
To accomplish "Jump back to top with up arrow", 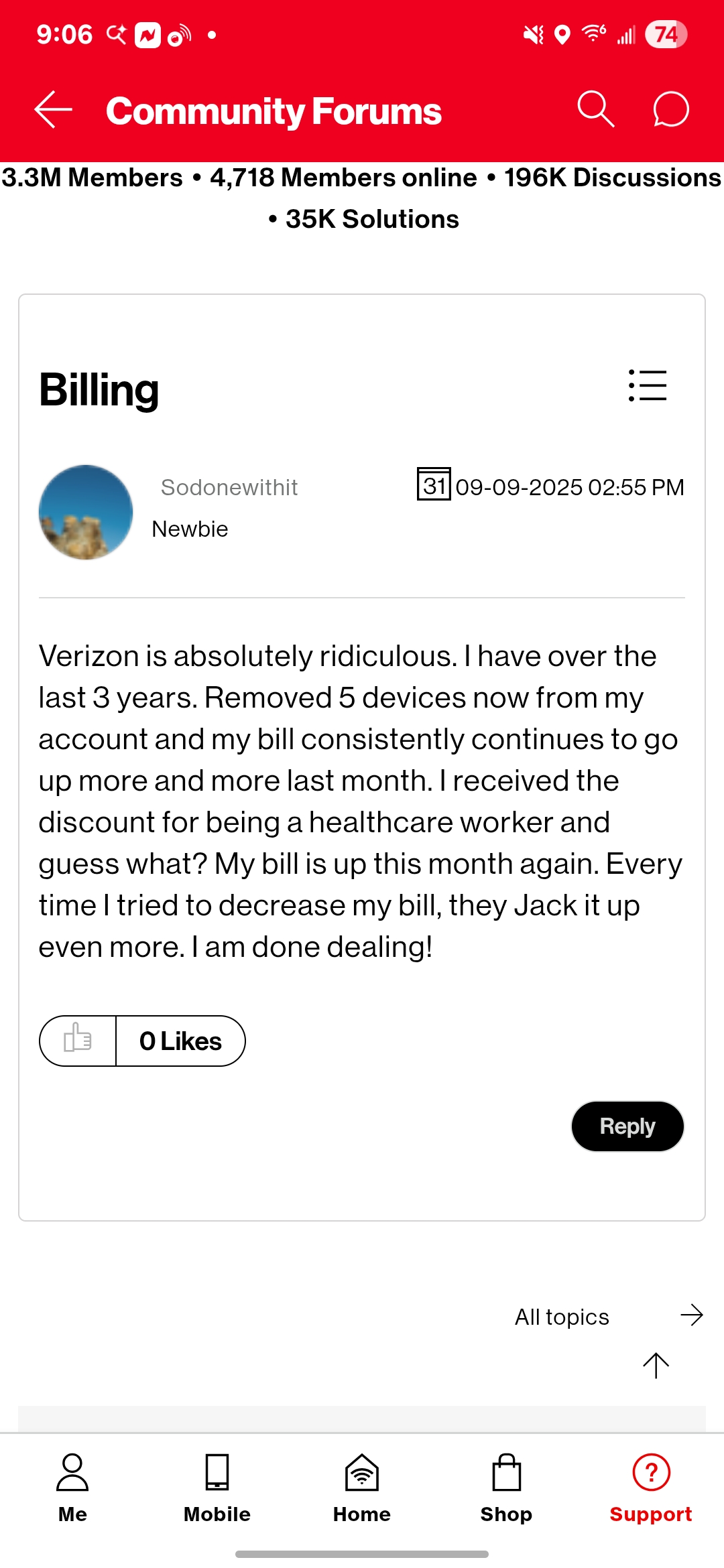I will [656, 1365].
